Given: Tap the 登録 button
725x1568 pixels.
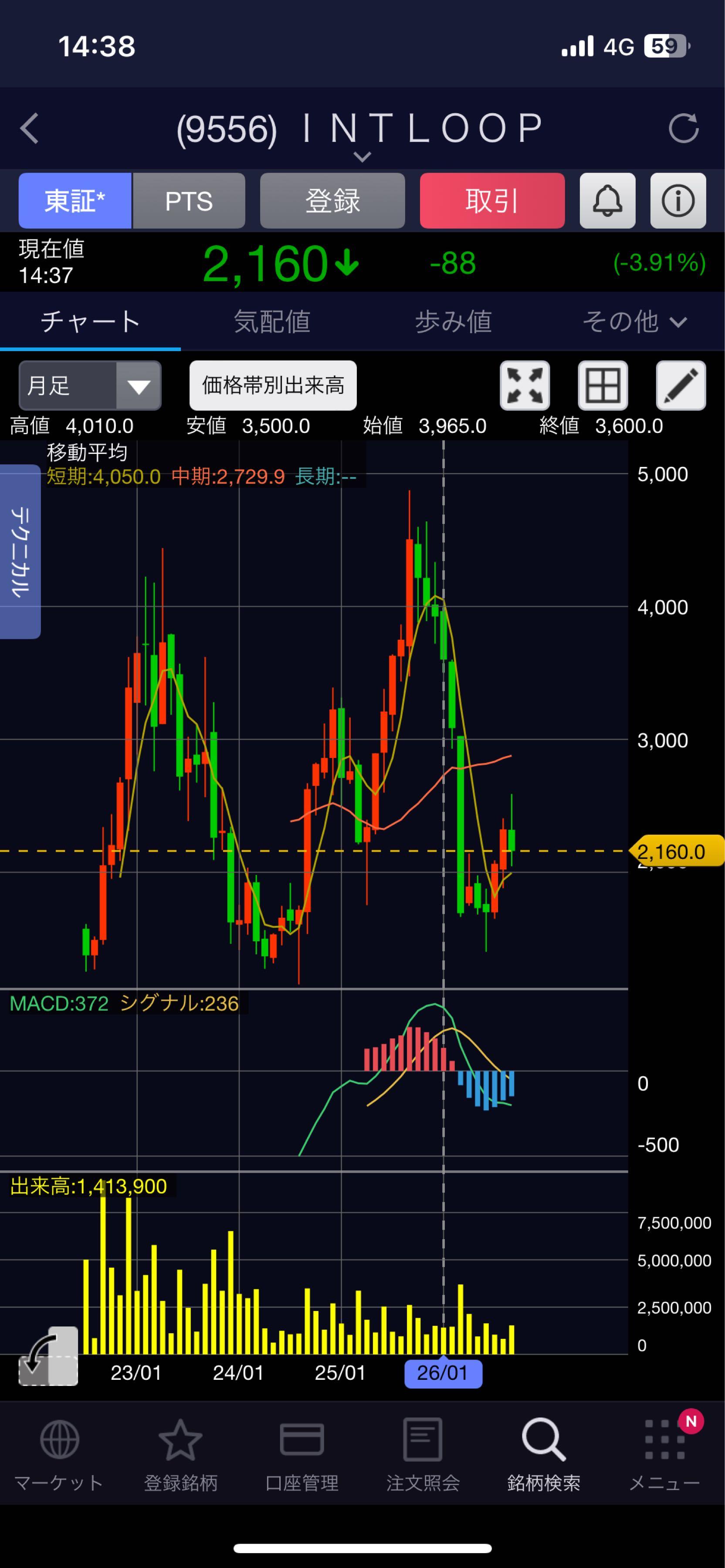Looking at the screenshot, I should 332,200.
